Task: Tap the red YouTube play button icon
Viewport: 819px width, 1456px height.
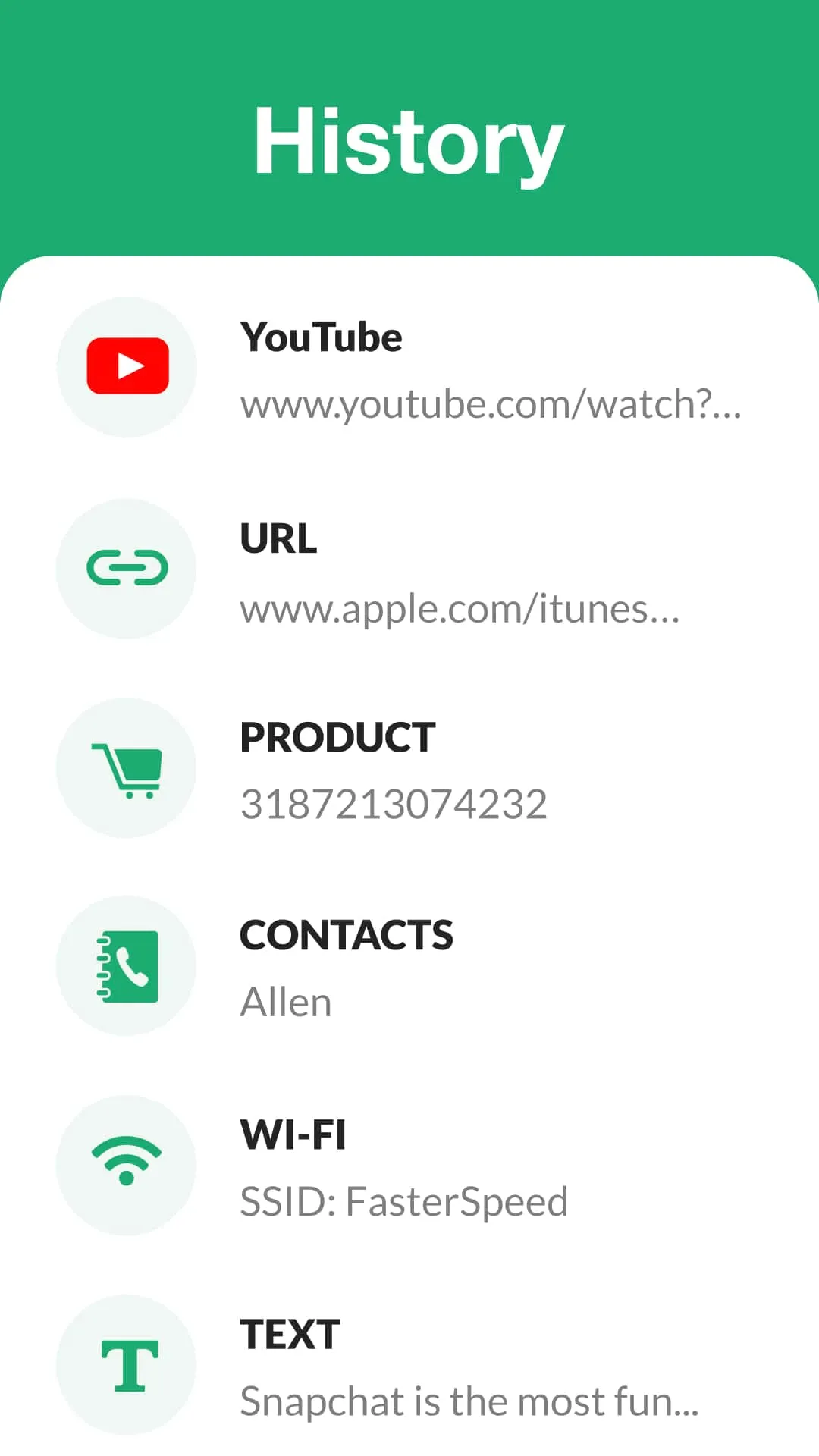Action: pyautogui.click(x=127, y=366)
